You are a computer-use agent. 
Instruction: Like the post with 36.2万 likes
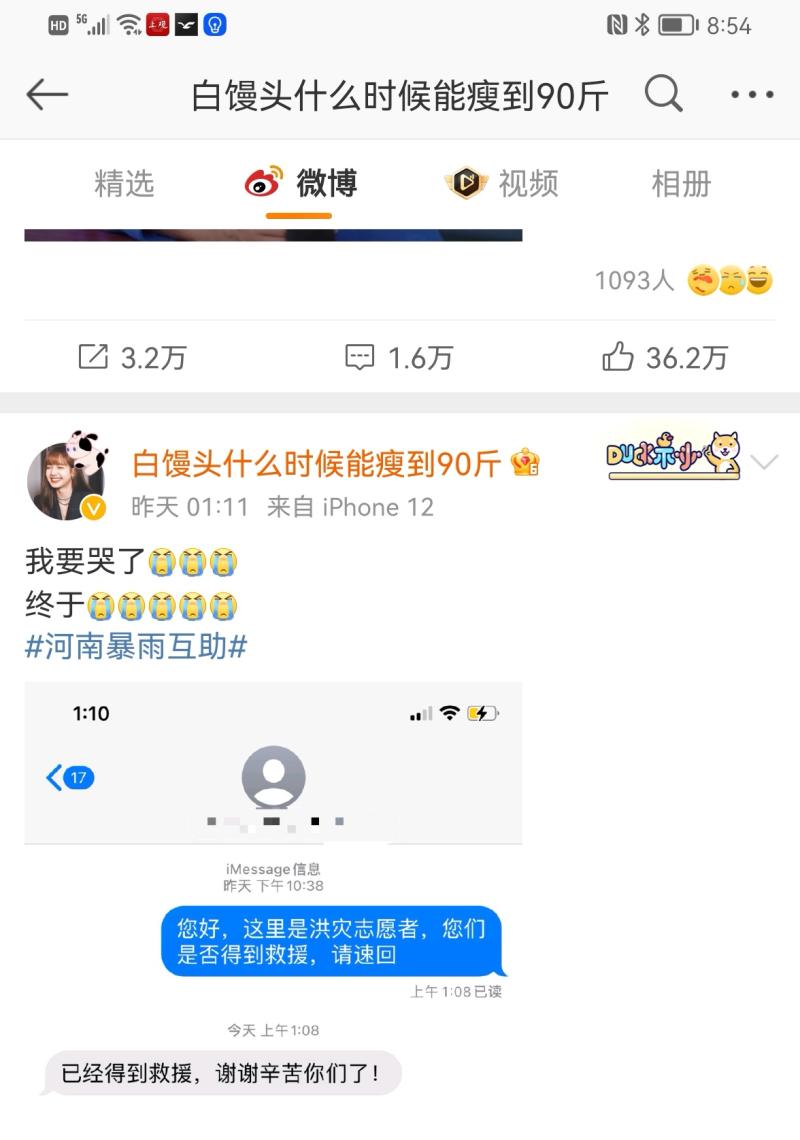(665, 357)
